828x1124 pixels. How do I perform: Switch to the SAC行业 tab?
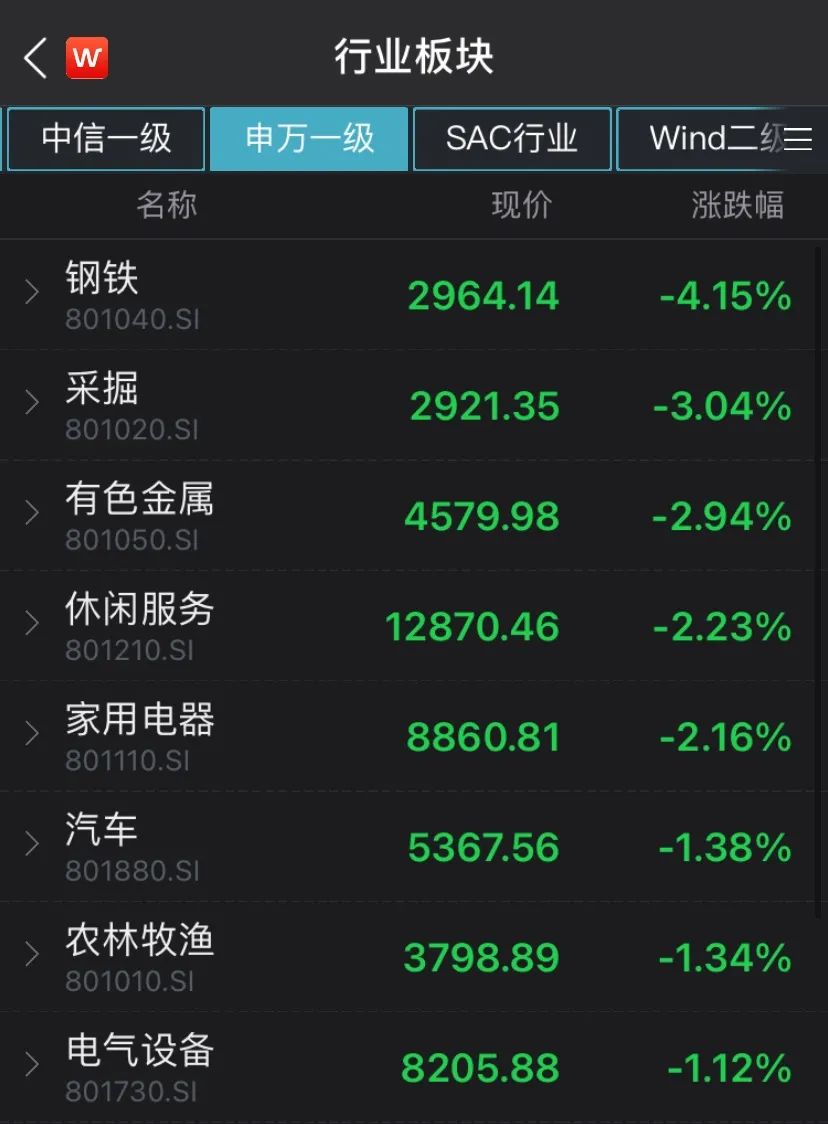(511, 138)
